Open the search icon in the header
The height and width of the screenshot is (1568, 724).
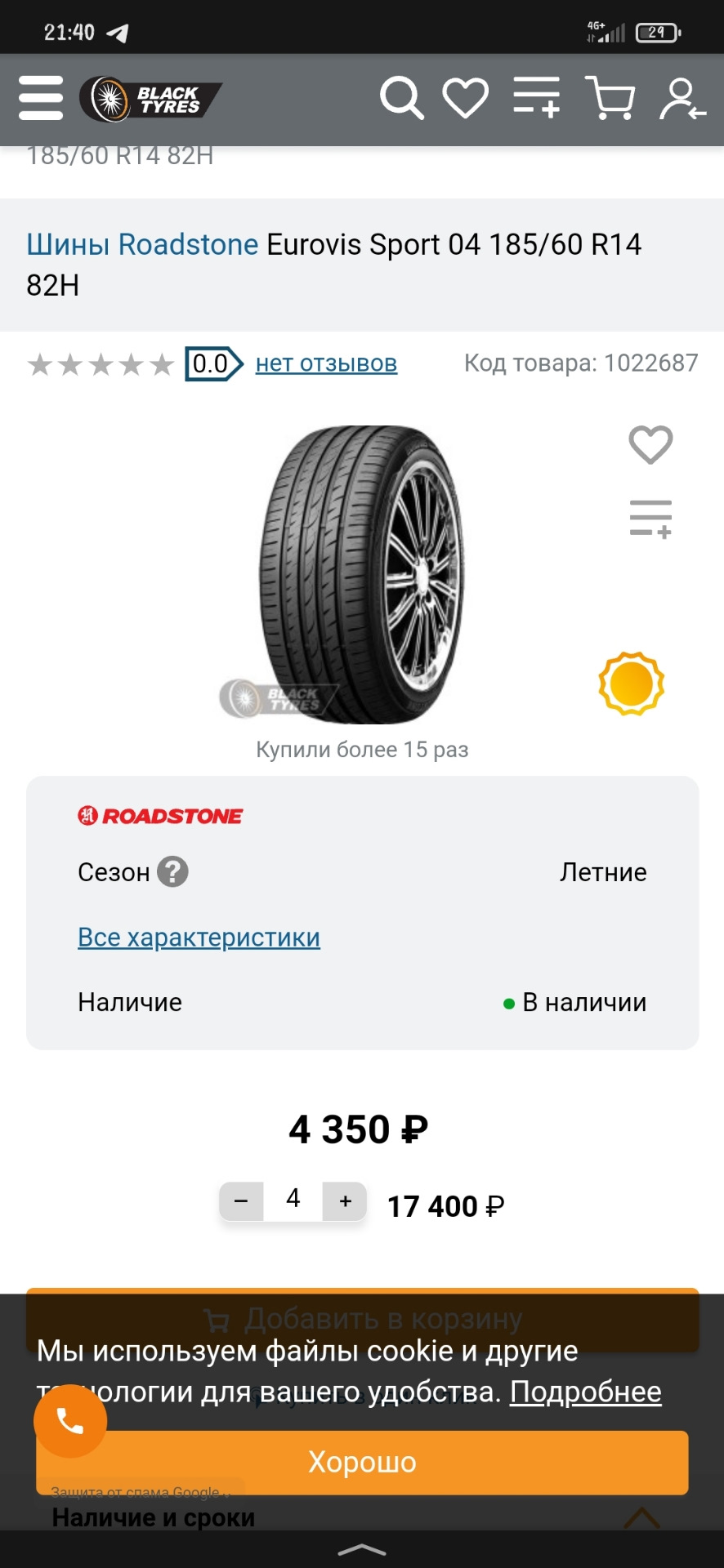pyautogui.click(x=401, y=98)
